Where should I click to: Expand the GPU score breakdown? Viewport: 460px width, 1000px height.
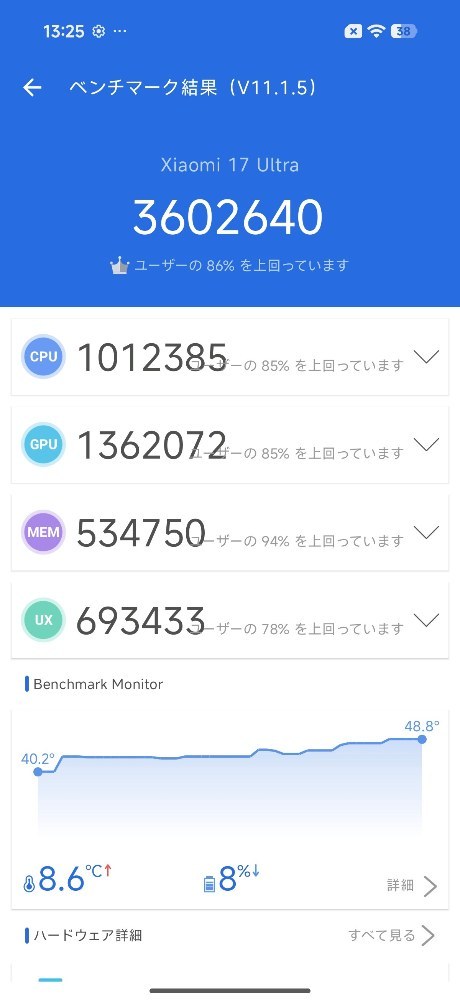coord(426,445)
